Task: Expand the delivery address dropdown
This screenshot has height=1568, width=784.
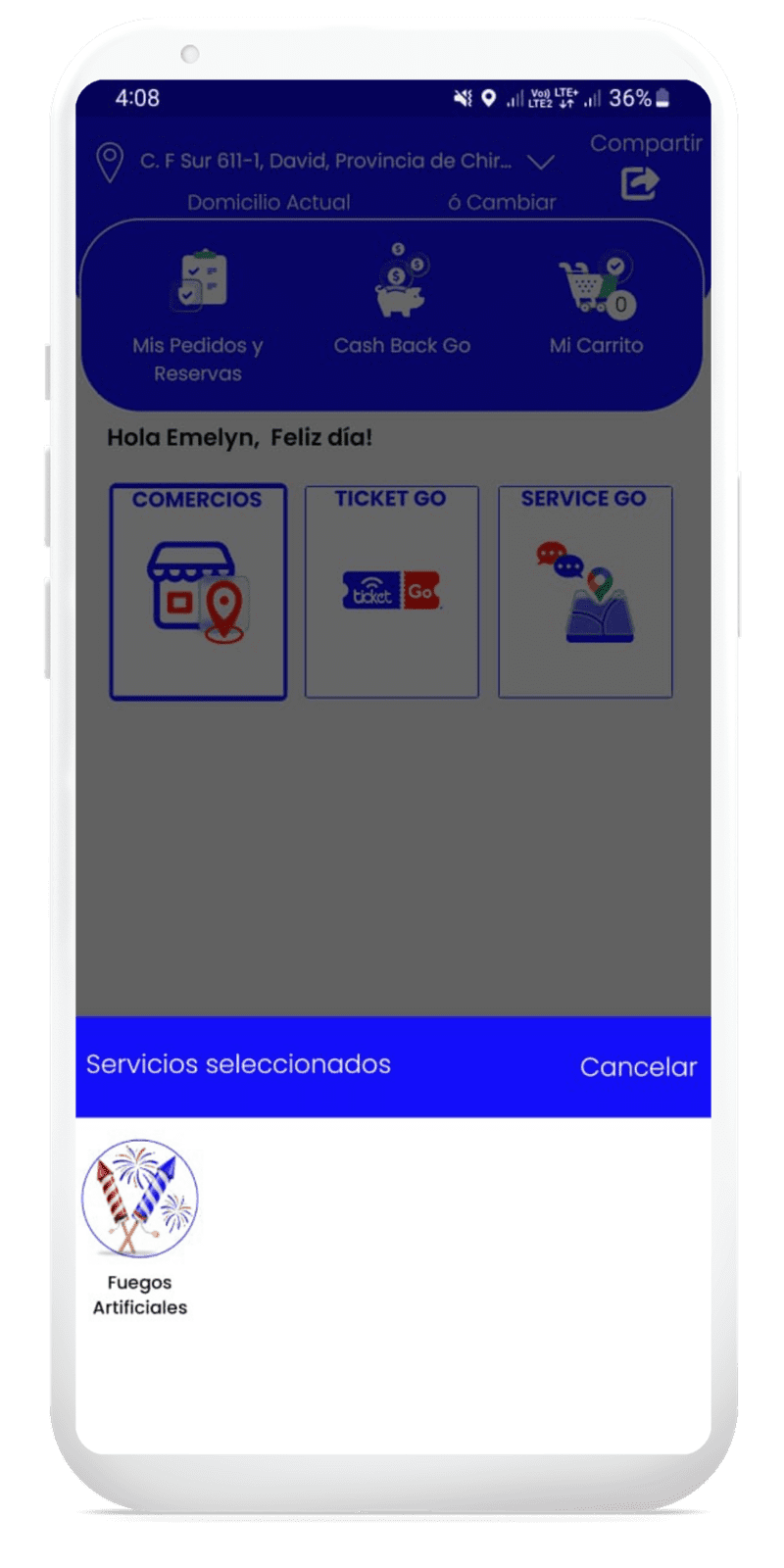Action: pos(540,162)
